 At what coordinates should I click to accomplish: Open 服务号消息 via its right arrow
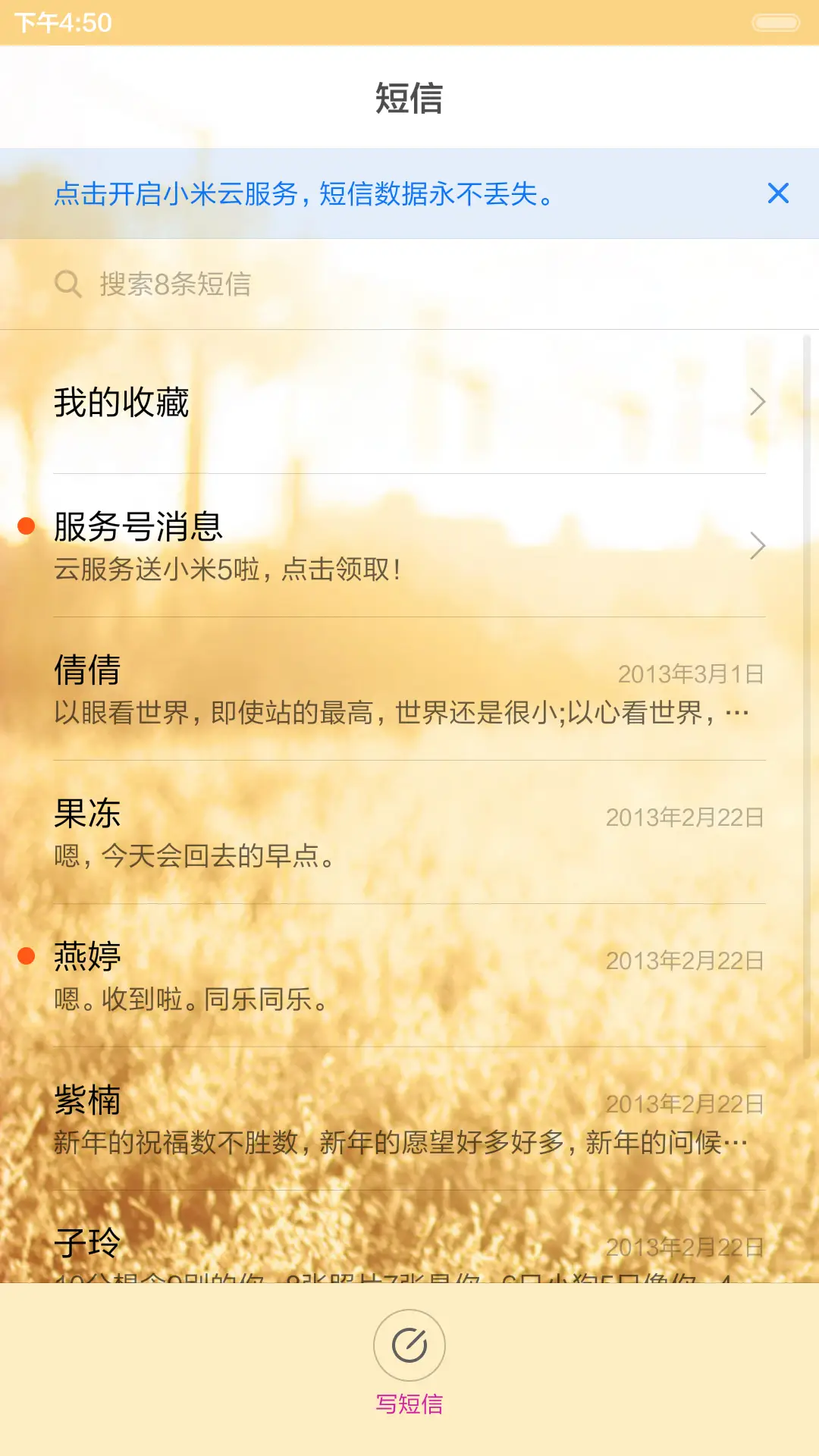[758, 546]
